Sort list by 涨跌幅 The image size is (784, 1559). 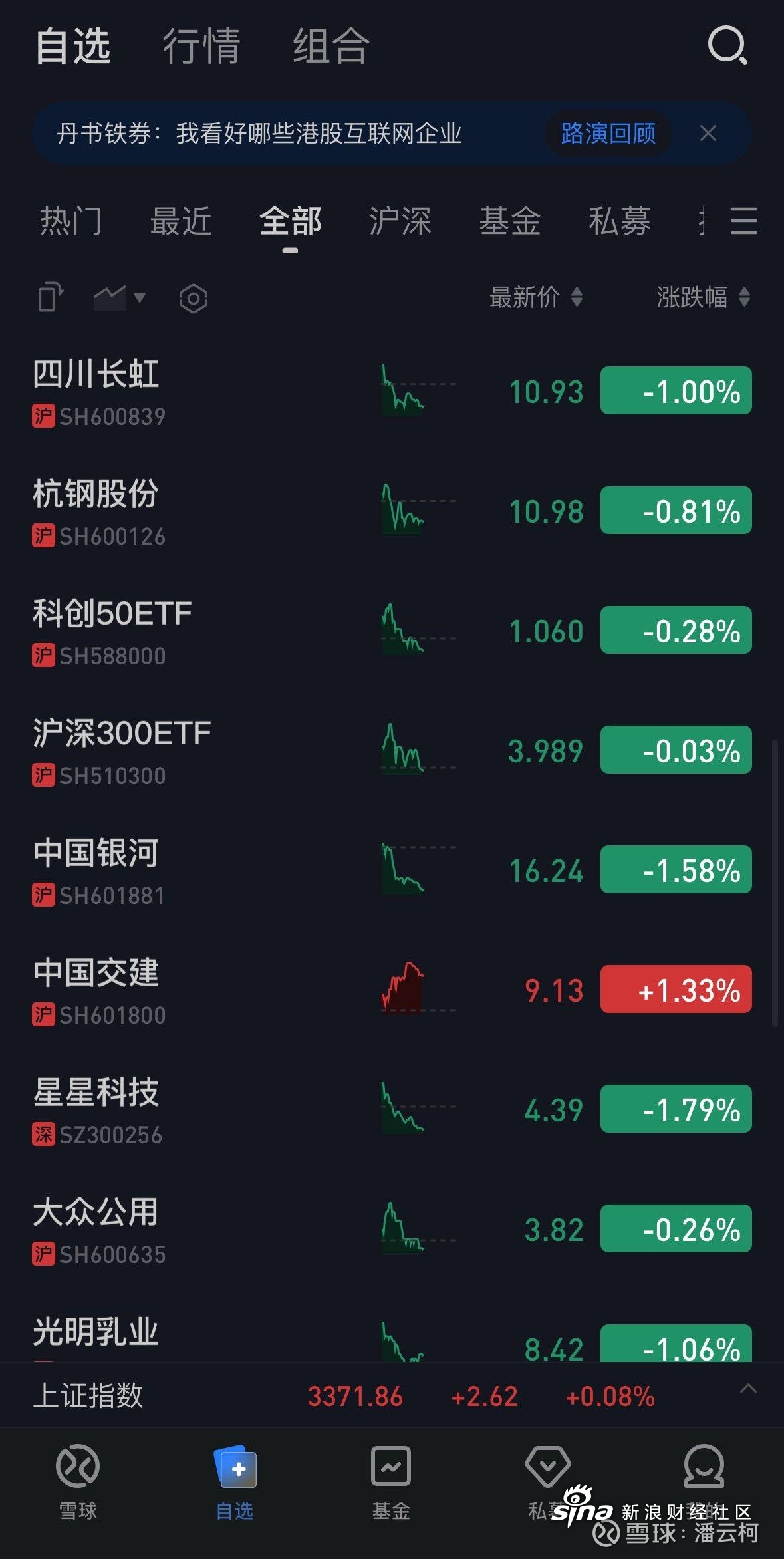[704, 297]
